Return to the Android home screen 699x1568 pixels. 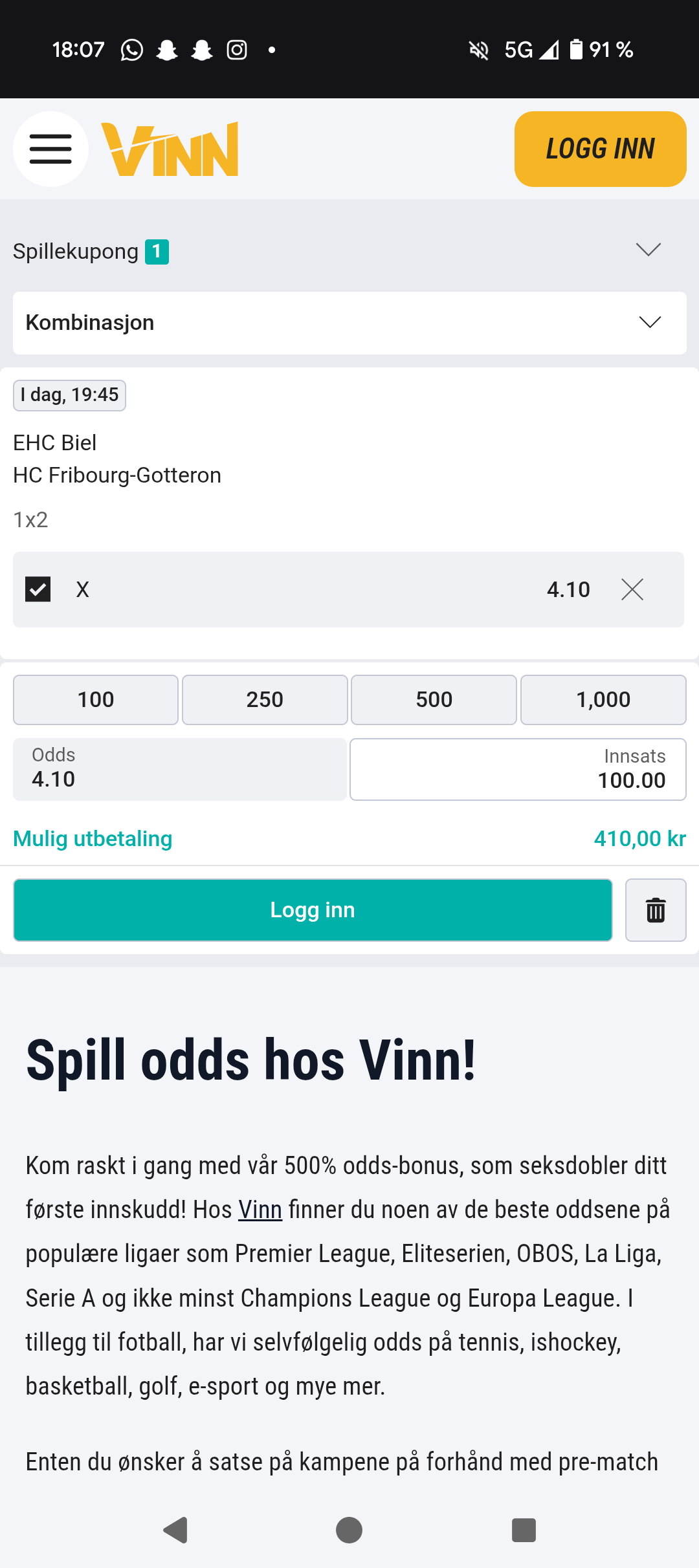pos(349,1530)
